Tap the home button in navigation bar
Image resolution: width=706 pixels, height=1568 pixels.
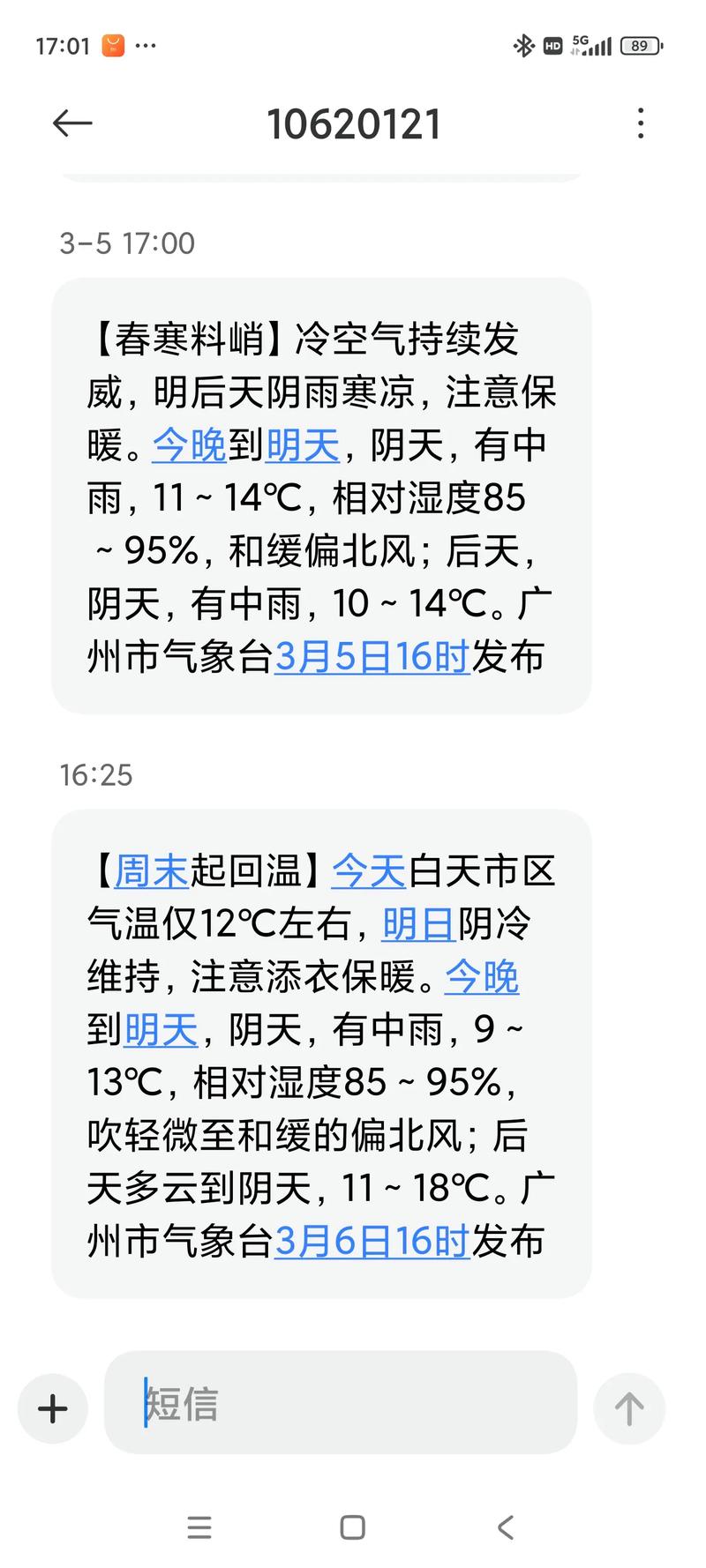pos(353,1528)
